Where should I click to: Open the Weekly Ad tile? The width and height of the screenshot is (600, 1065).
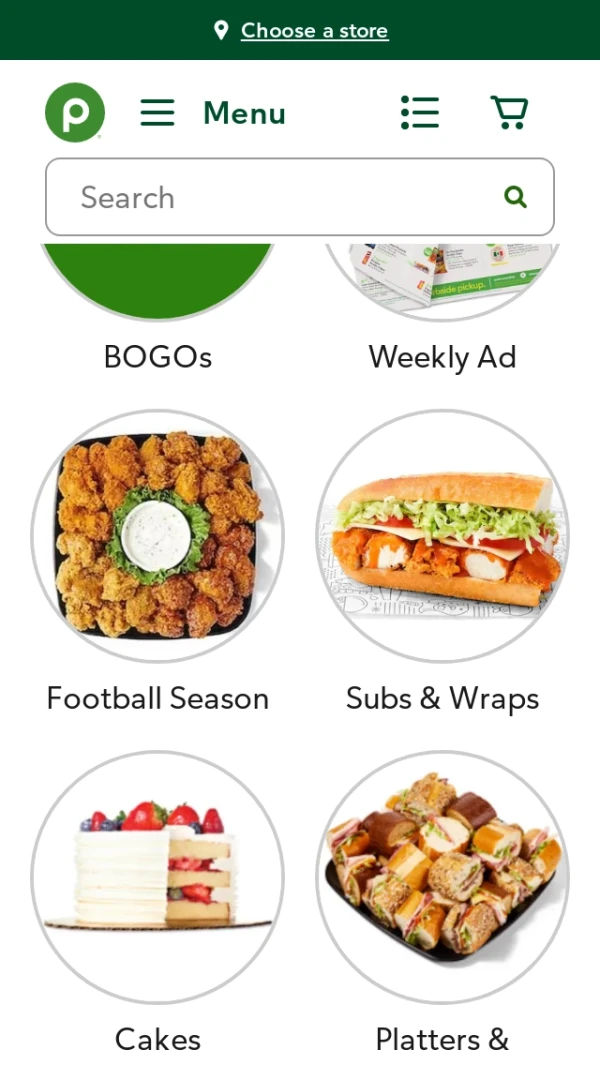pyautogui.click(x=442, y=300)
